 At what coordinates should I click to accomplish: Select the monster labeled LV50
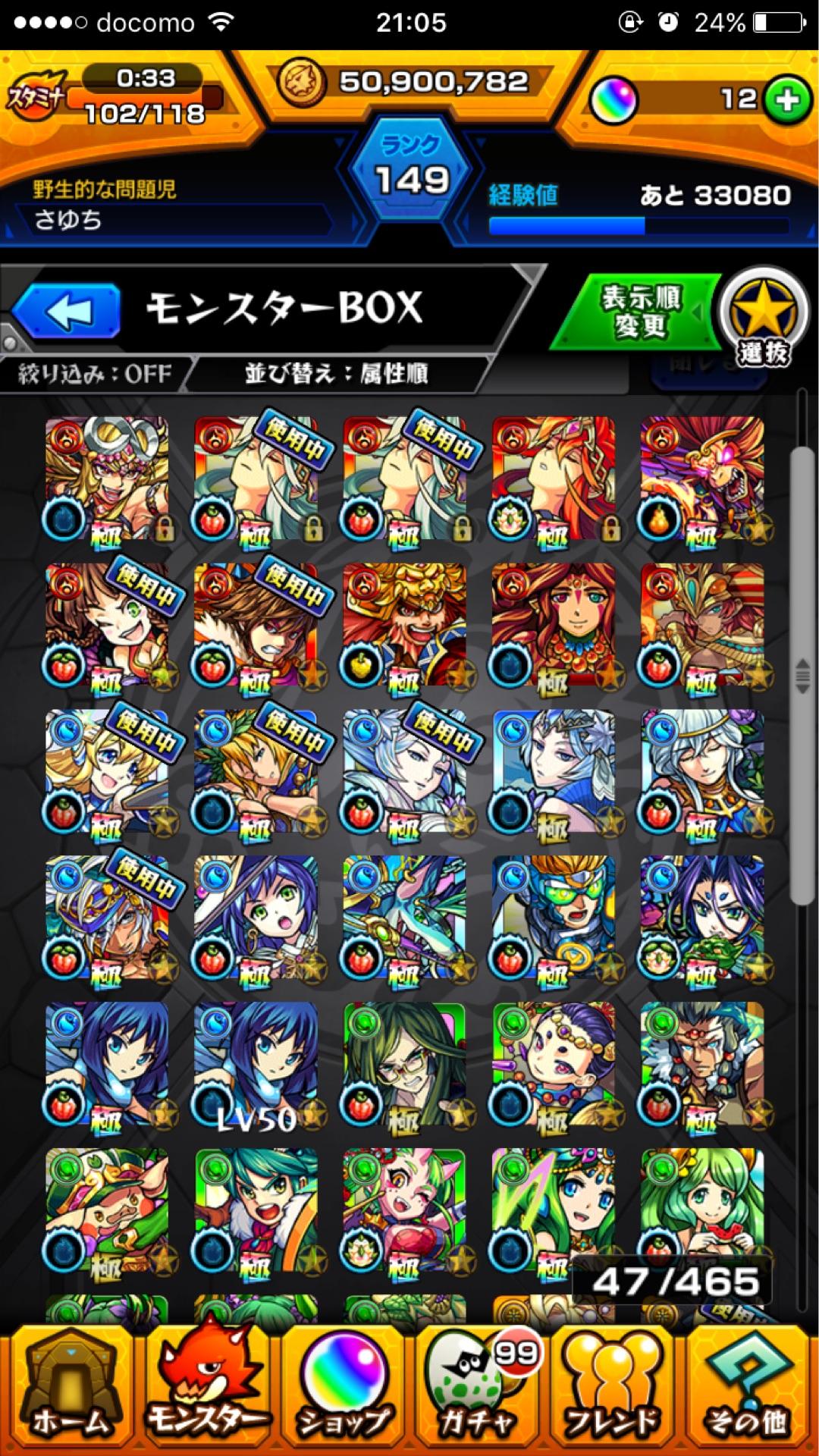tap(256, 1064)
